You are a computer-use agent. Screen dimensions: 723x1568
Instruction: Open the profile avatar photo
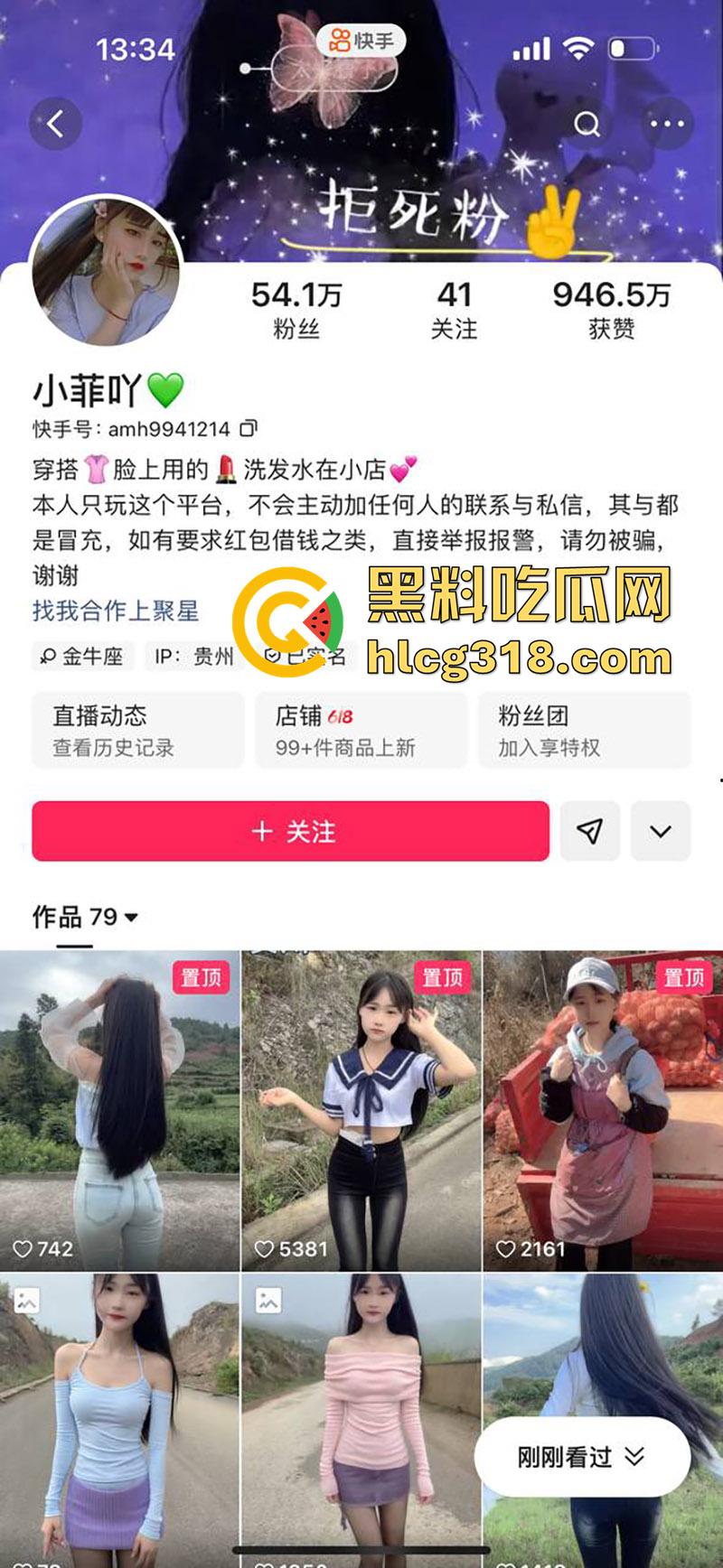(x=107, y=270)
